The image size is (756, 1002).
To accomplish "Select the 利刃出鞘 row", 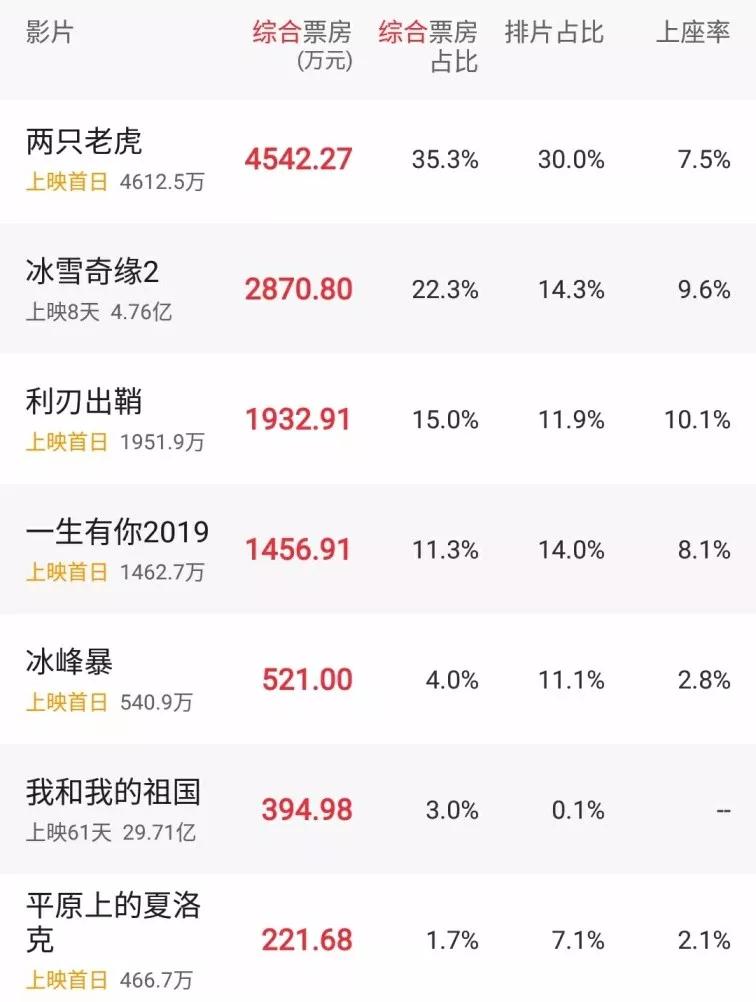I will click(84, 401).
